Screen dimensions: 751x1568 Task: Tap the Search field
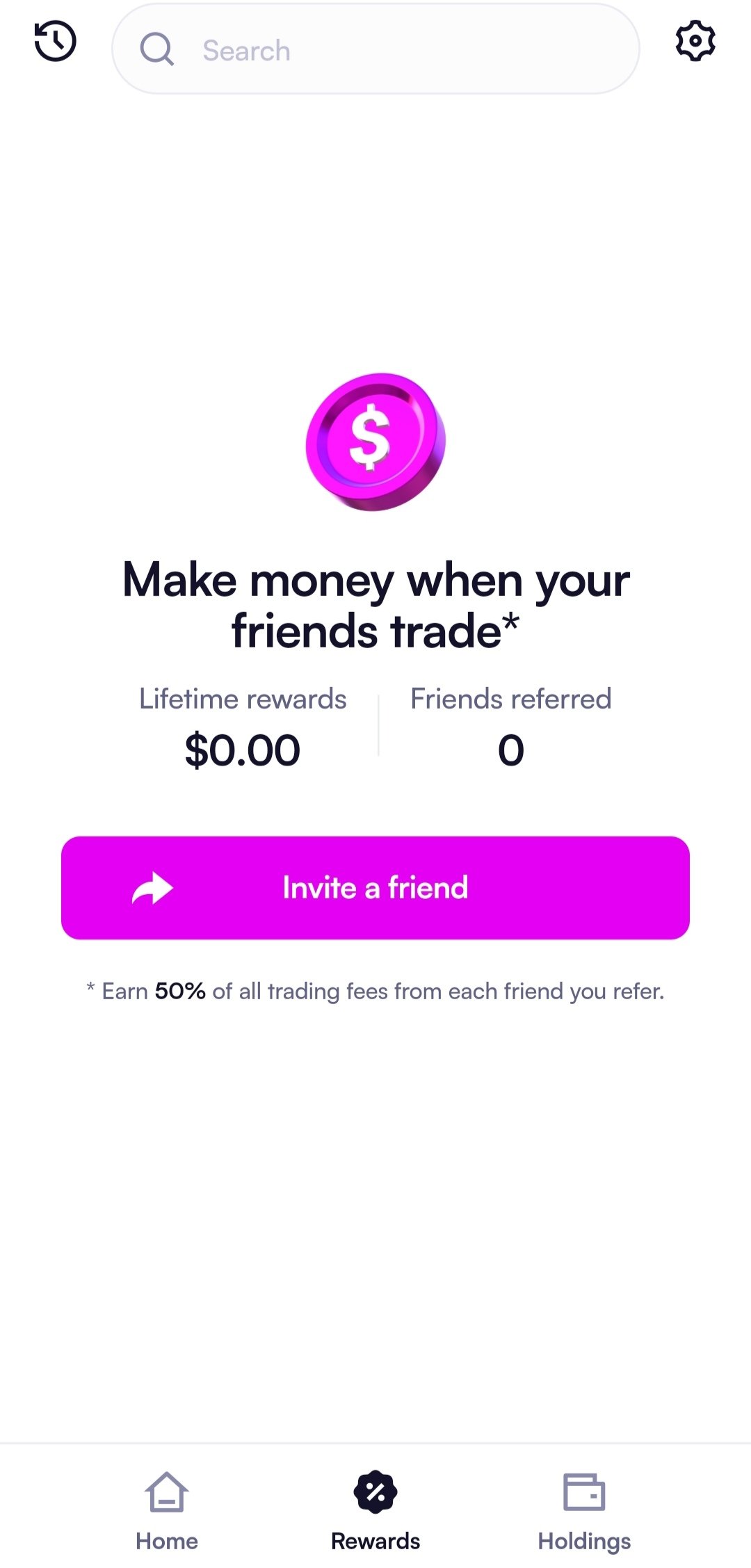pyautogui.click(x=375, y=50)
